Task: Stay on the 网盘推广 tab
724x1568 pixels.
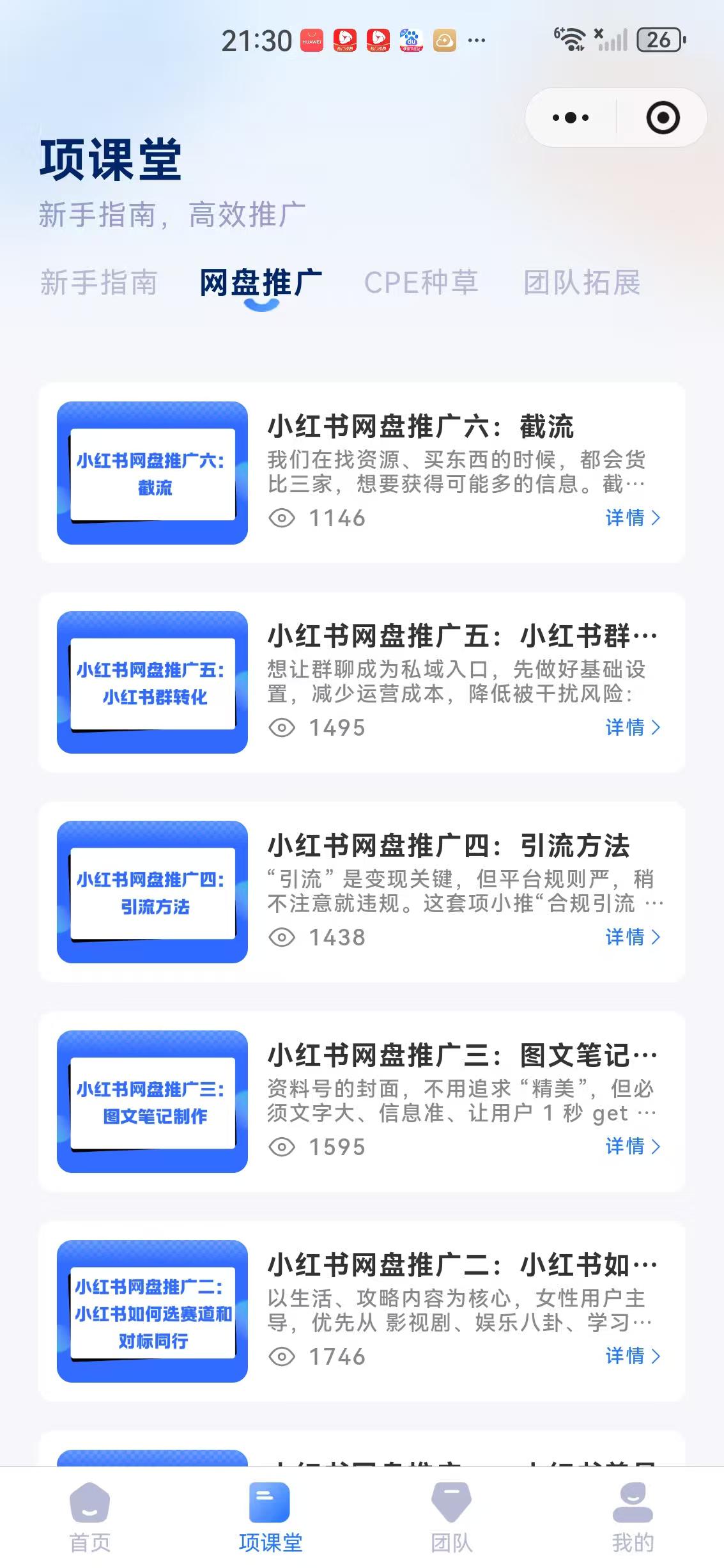Action: (262, 282)
